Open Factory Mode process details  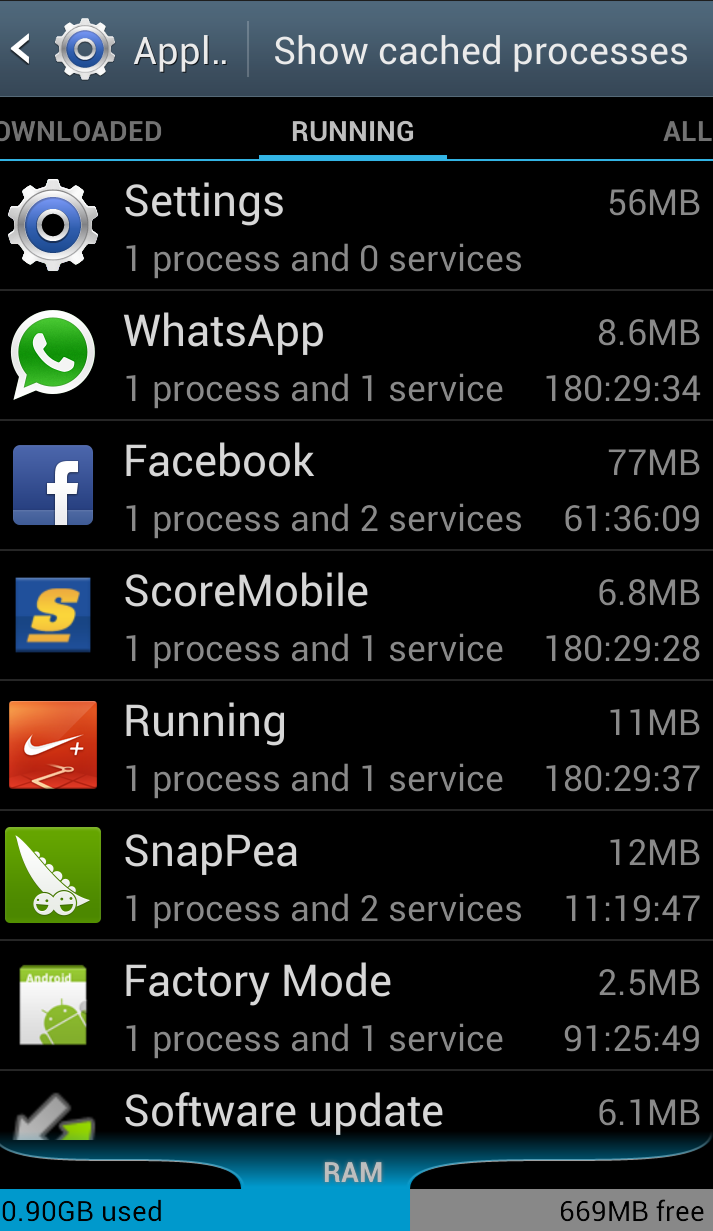356,1006
